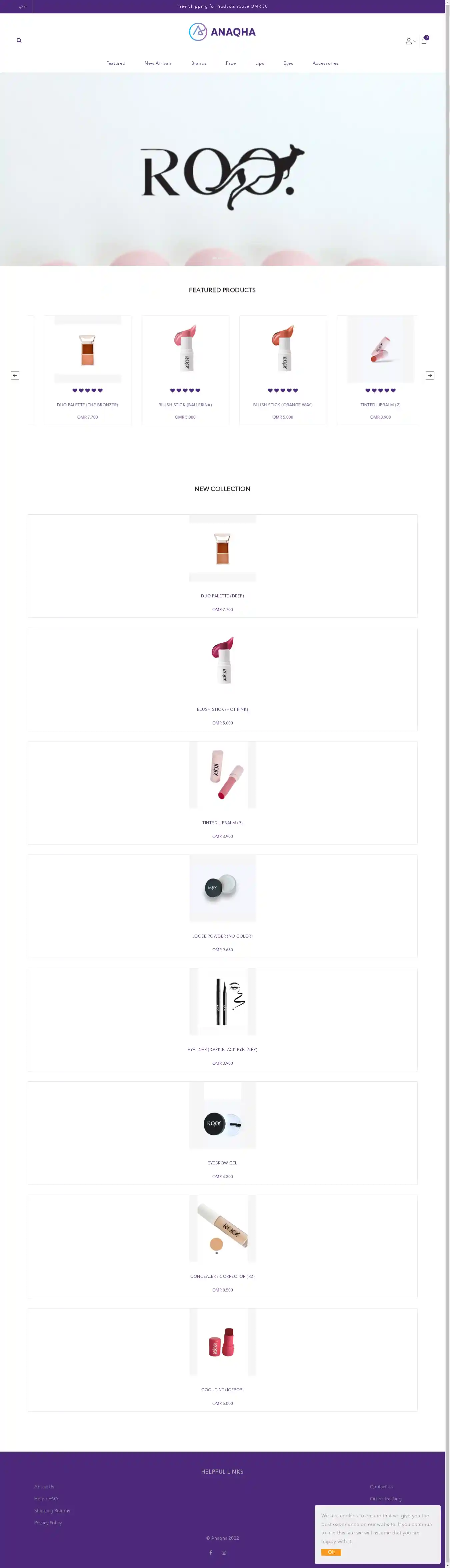Open the Help / FAQ link
The width and height of the screenshot is (450, 1568).
pos(46,1499)
